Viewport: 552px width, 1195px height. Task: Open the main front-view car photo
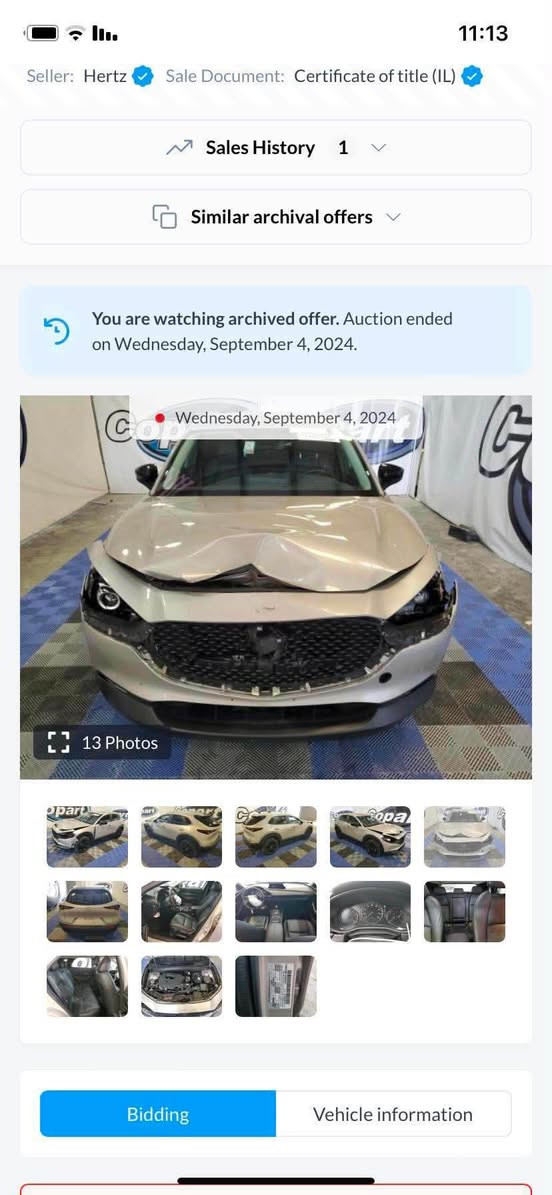(275, 587)
